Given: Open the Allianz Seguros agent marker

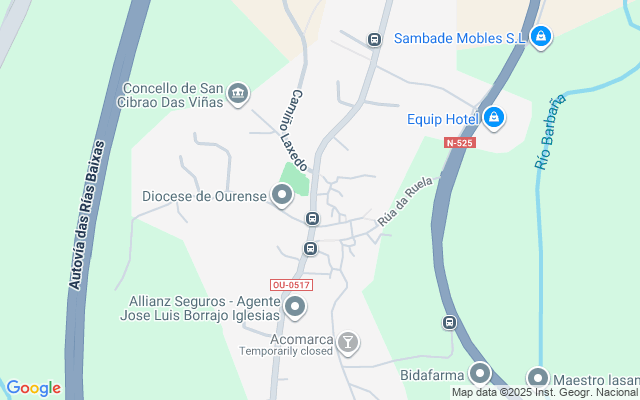Looking at the screenshot, I should 294,306.
